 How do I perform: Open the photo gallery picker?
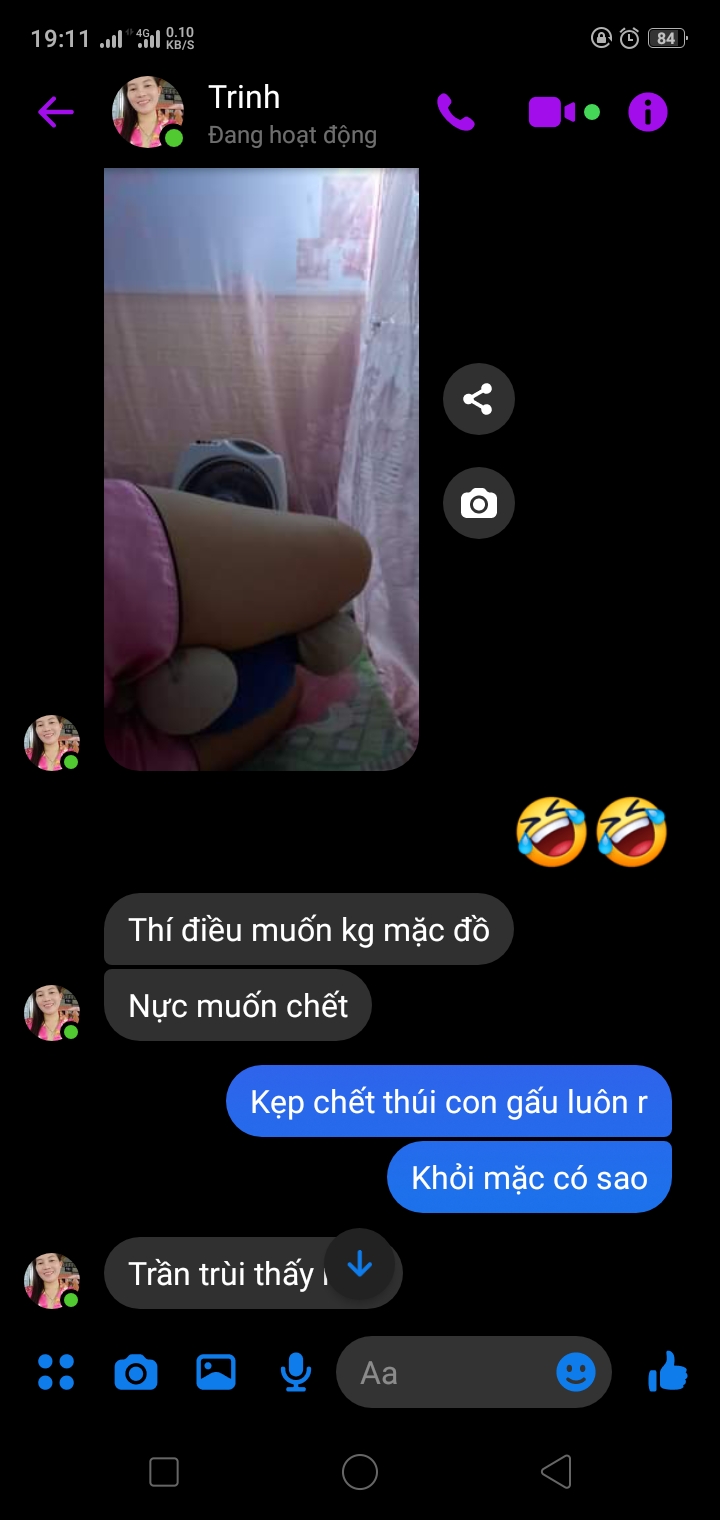[216, 1372]
